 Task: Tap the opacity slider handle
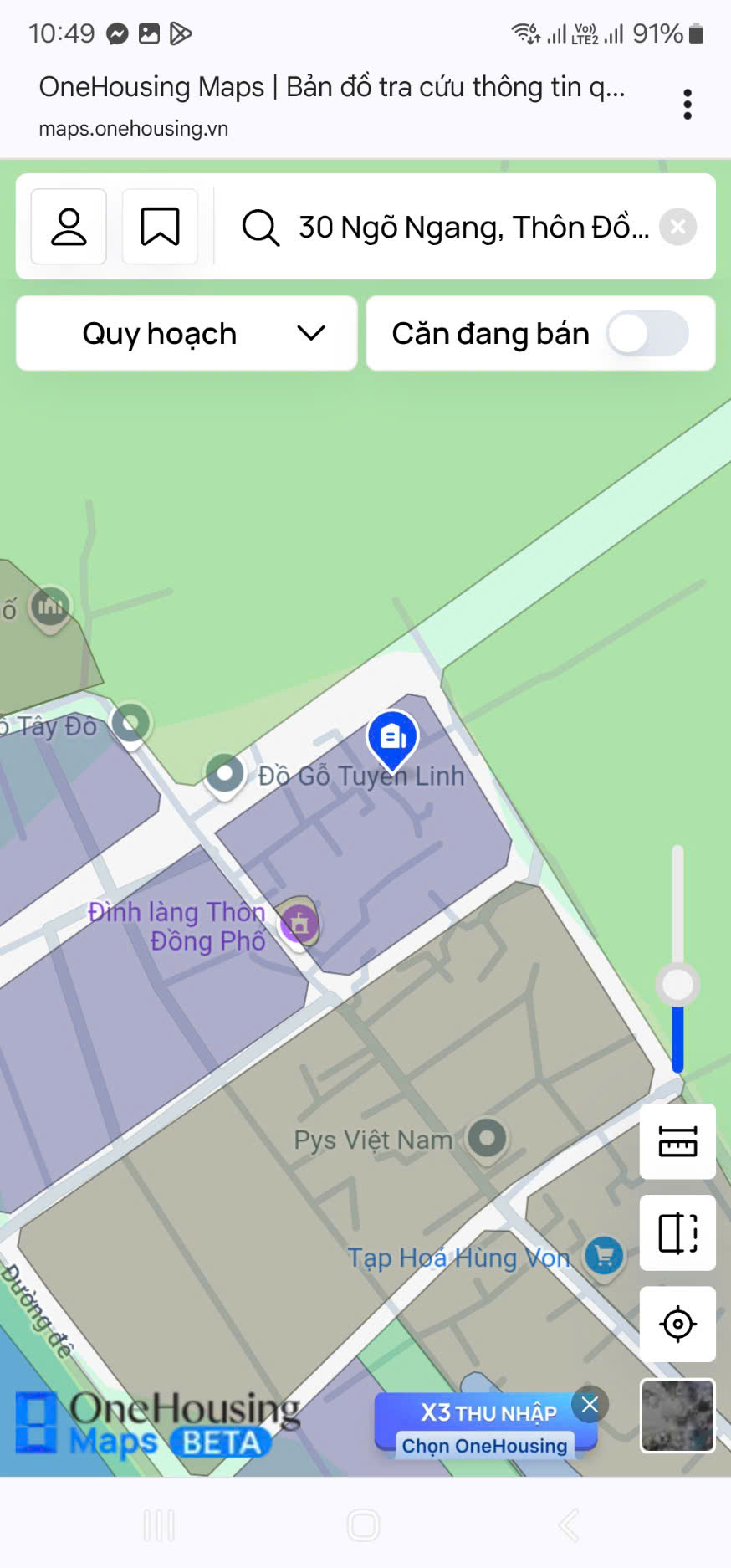pos(677,985)
